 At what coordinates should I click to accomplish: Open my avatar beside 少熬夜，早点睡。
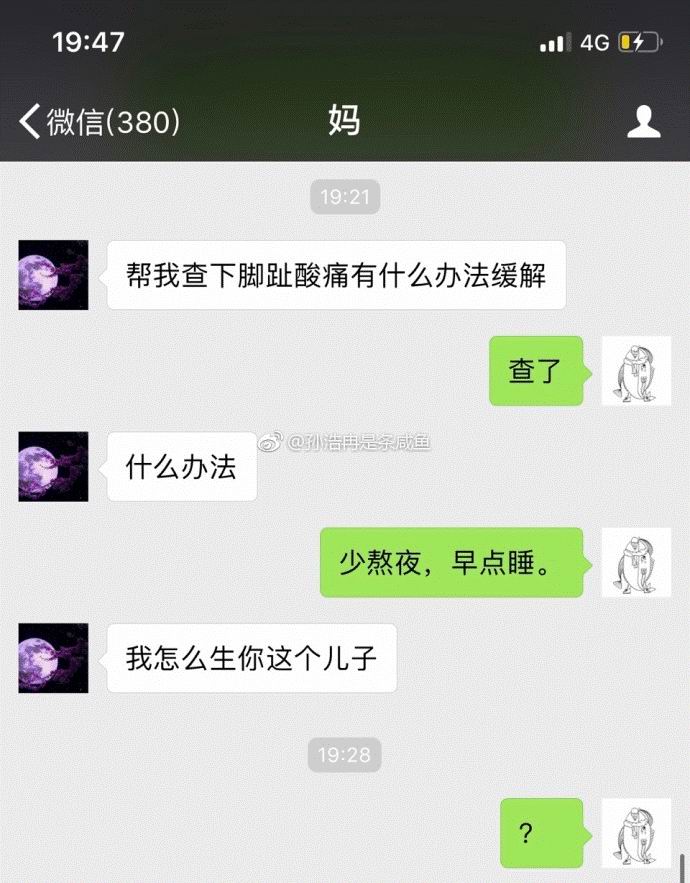(x=636, y=562)
